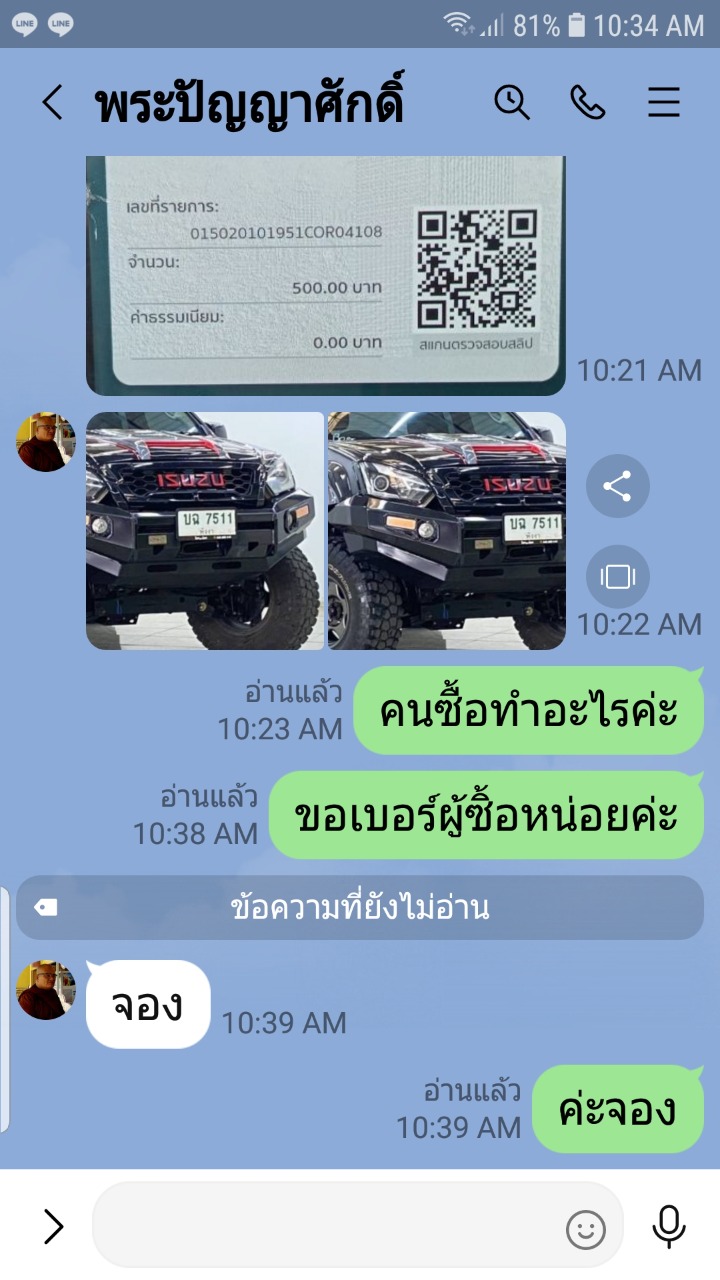Open the left Isuzu truck photo
Screen dimensions: 720x1280
pyautogui.click(x=205, y=531)
